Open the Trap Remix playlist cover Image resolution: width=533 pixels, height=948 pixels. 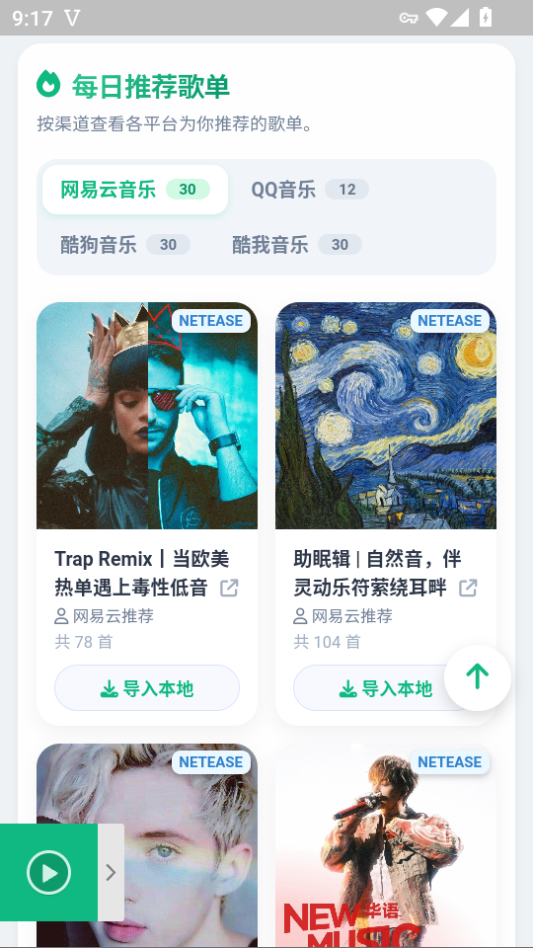coord(147,415)
